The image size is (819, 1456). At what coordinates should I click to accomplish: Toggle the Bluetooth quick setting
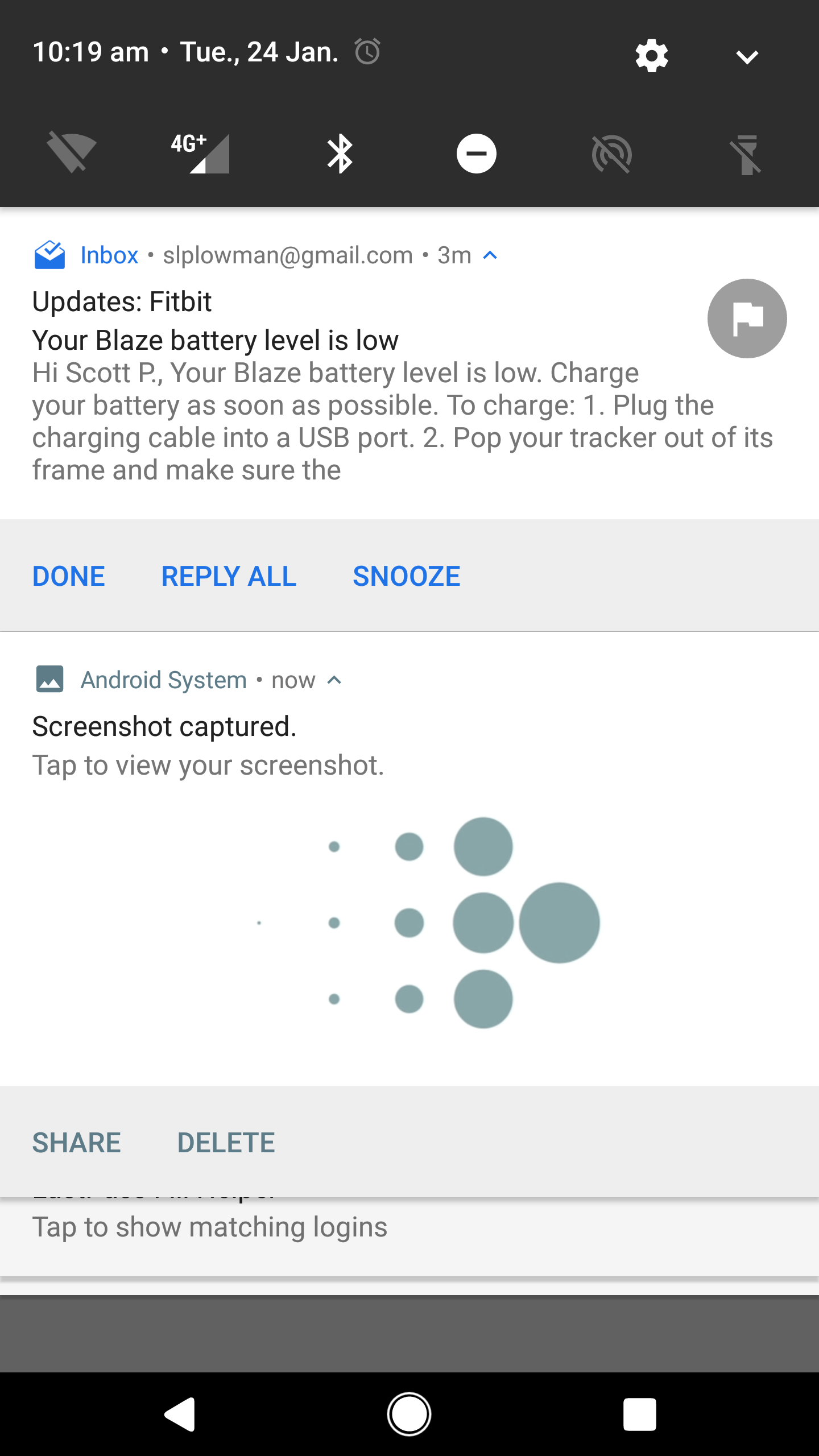coord(340,154)
